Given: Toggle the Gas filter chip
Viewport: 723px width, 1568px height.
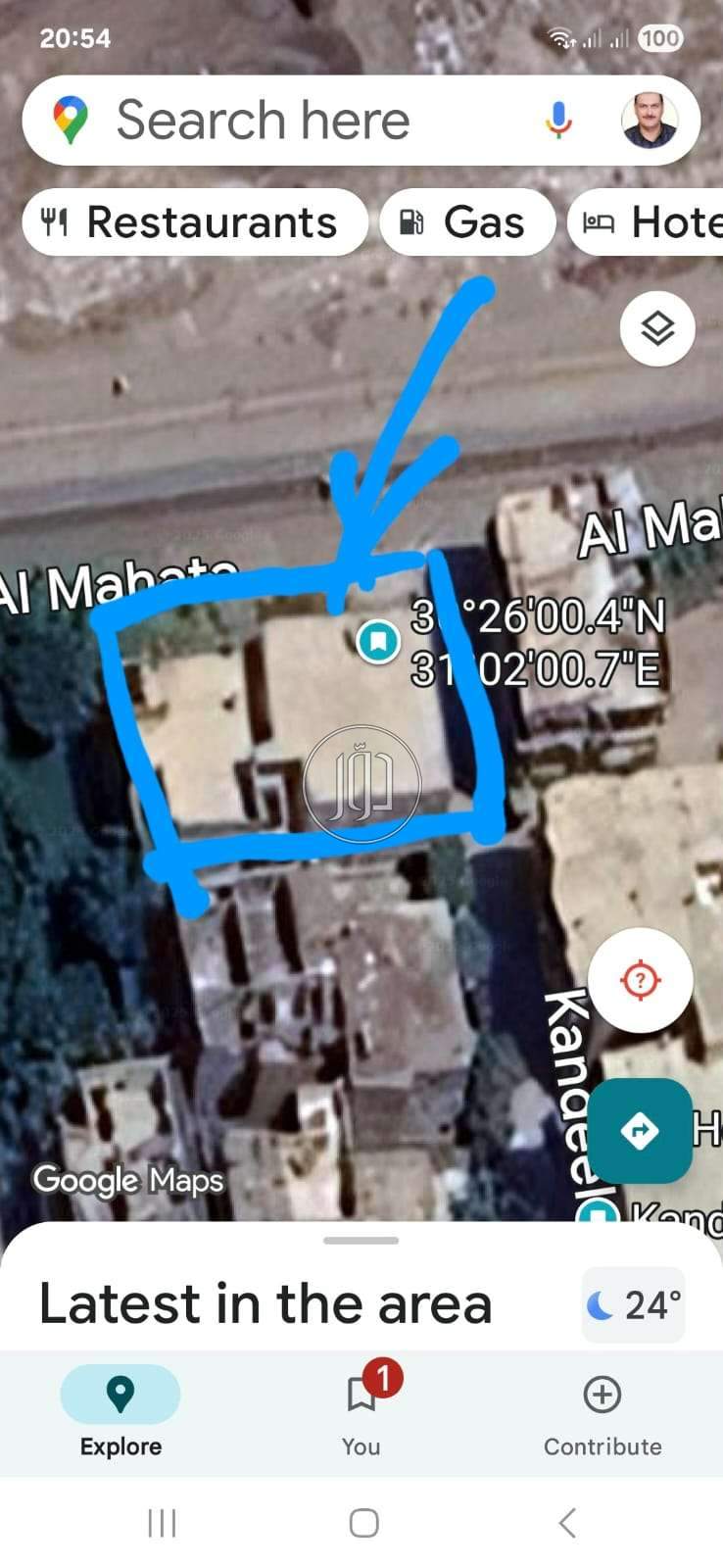Looking at the screenshot, I should coord(467,221).
